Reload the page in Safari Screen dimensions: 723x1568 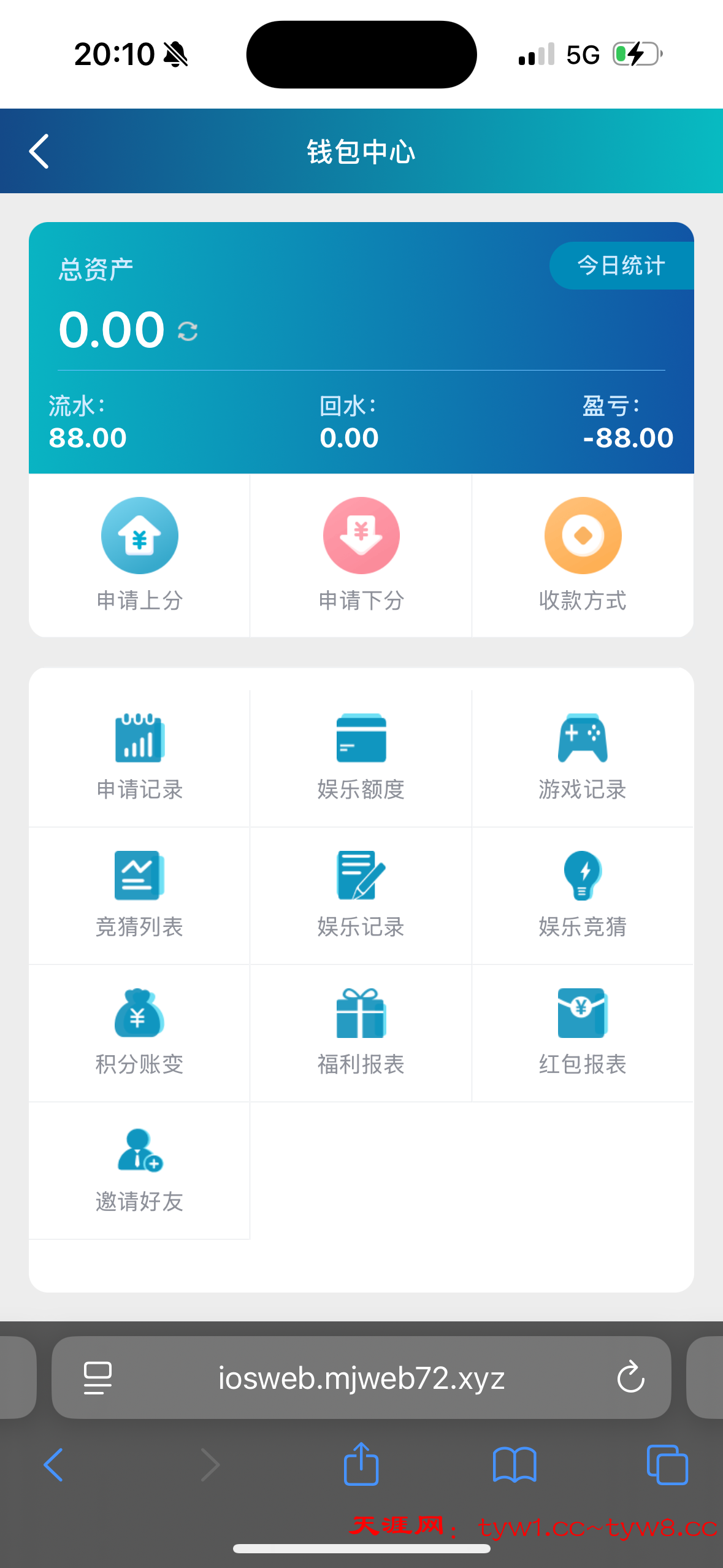[x=630, y=1378]
